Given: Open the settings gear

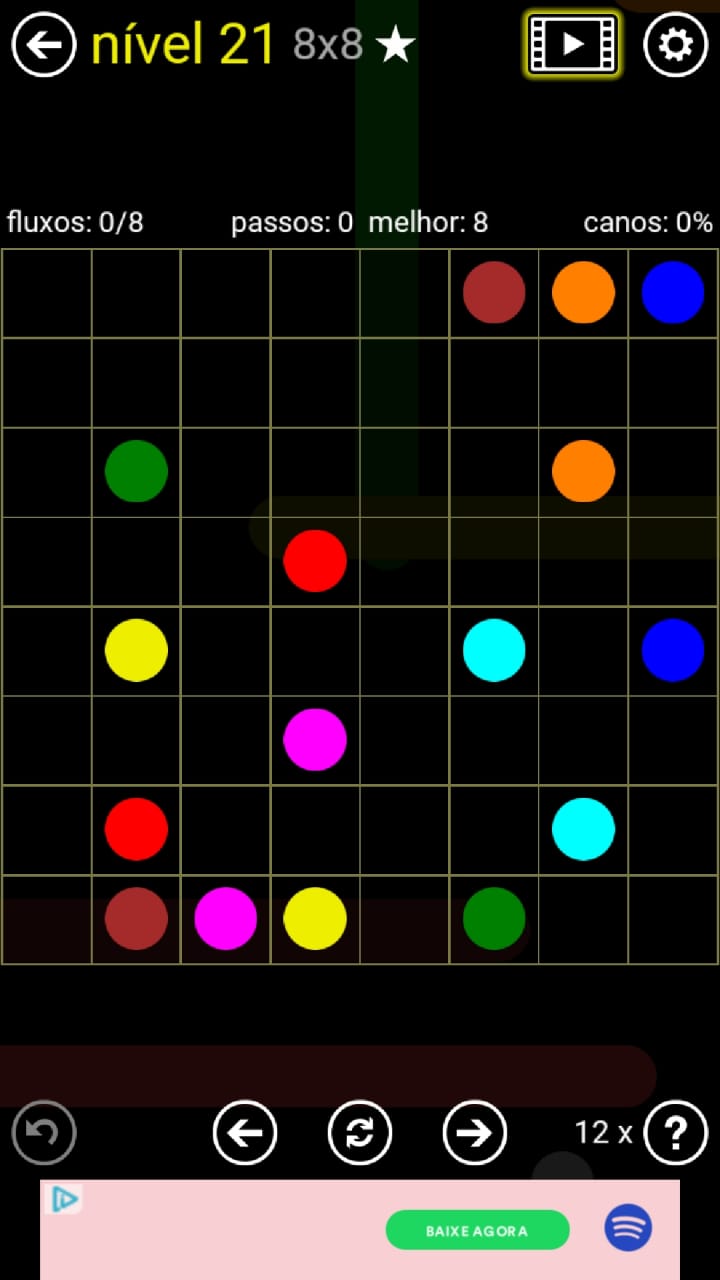Looking at the screenshot, I should click(x=675, y=44).
